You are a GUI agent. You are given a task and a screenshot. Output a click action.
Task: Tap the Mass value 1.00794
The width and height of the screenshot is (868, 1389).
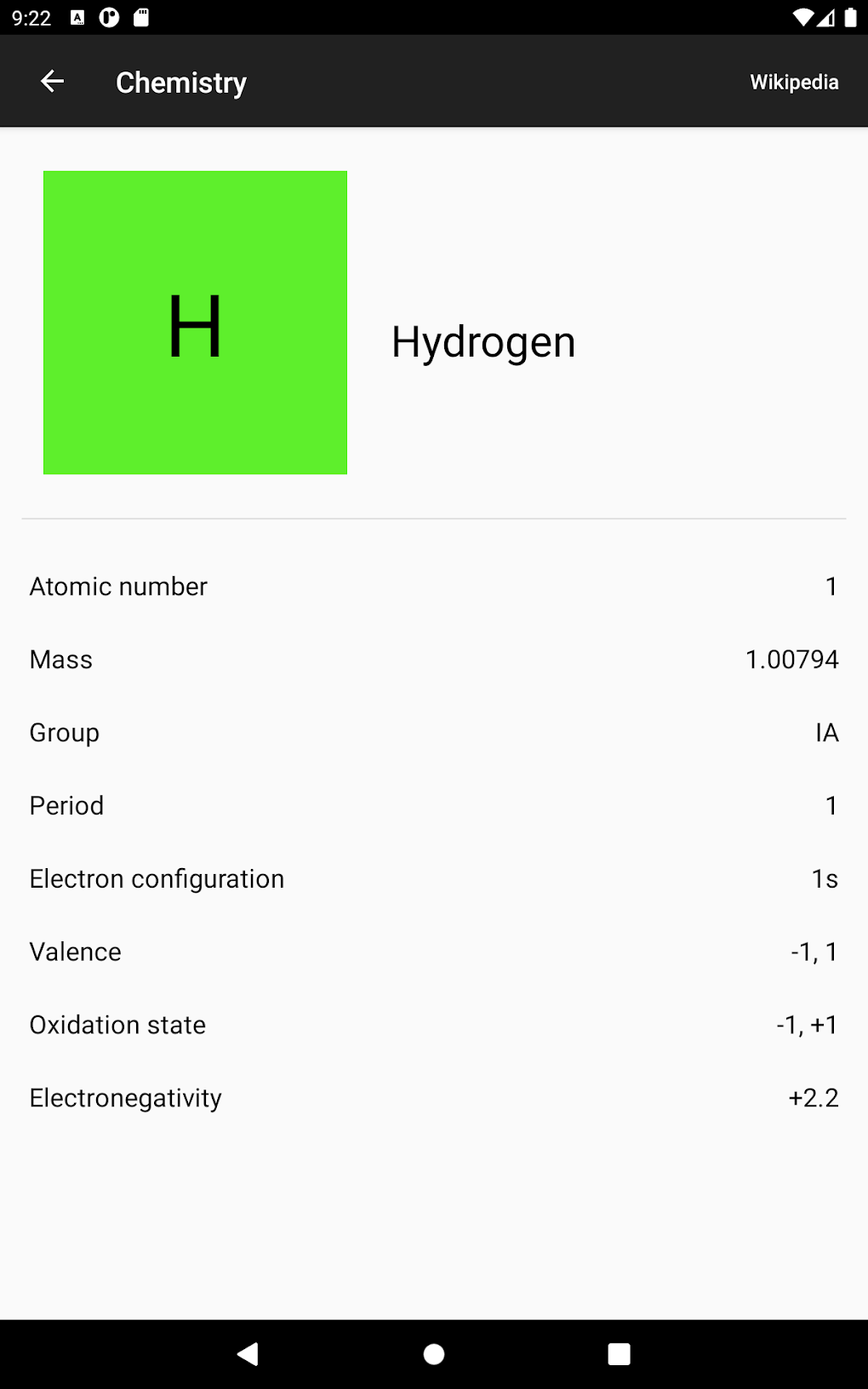point(791,659)
